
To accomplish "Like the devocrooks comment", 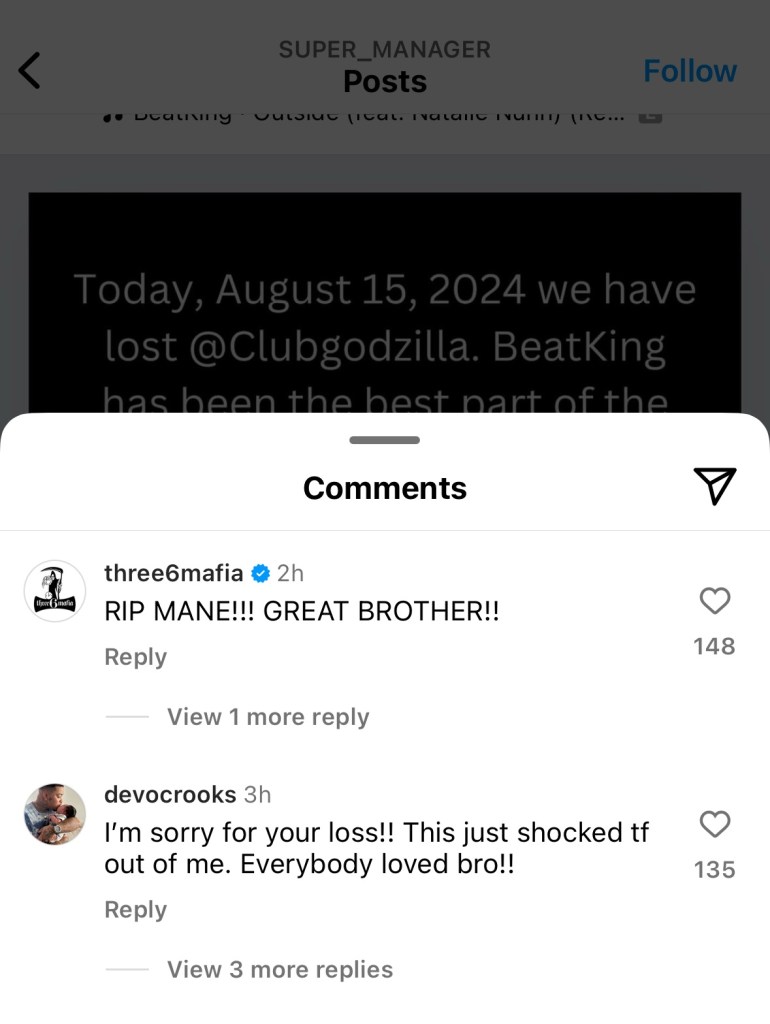I will (x=714, y=825).
